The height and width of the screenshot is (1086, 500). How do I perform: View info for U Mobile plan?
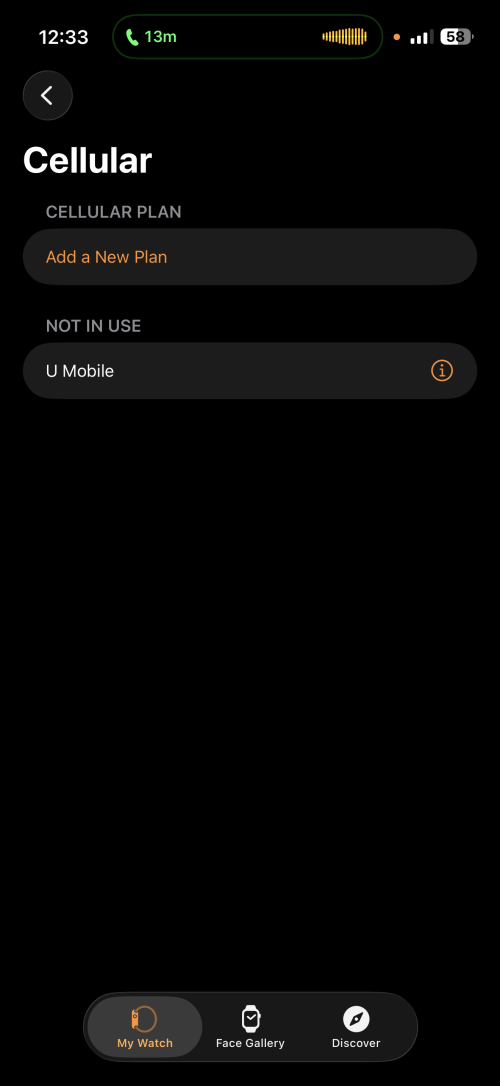click(442, 371)
